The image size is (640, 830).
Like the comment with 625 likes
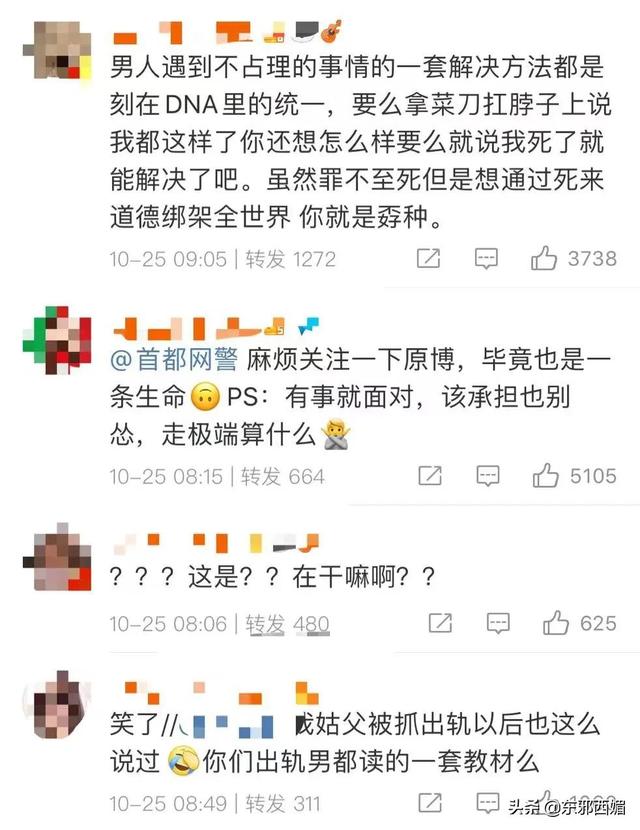coord(557,624)
